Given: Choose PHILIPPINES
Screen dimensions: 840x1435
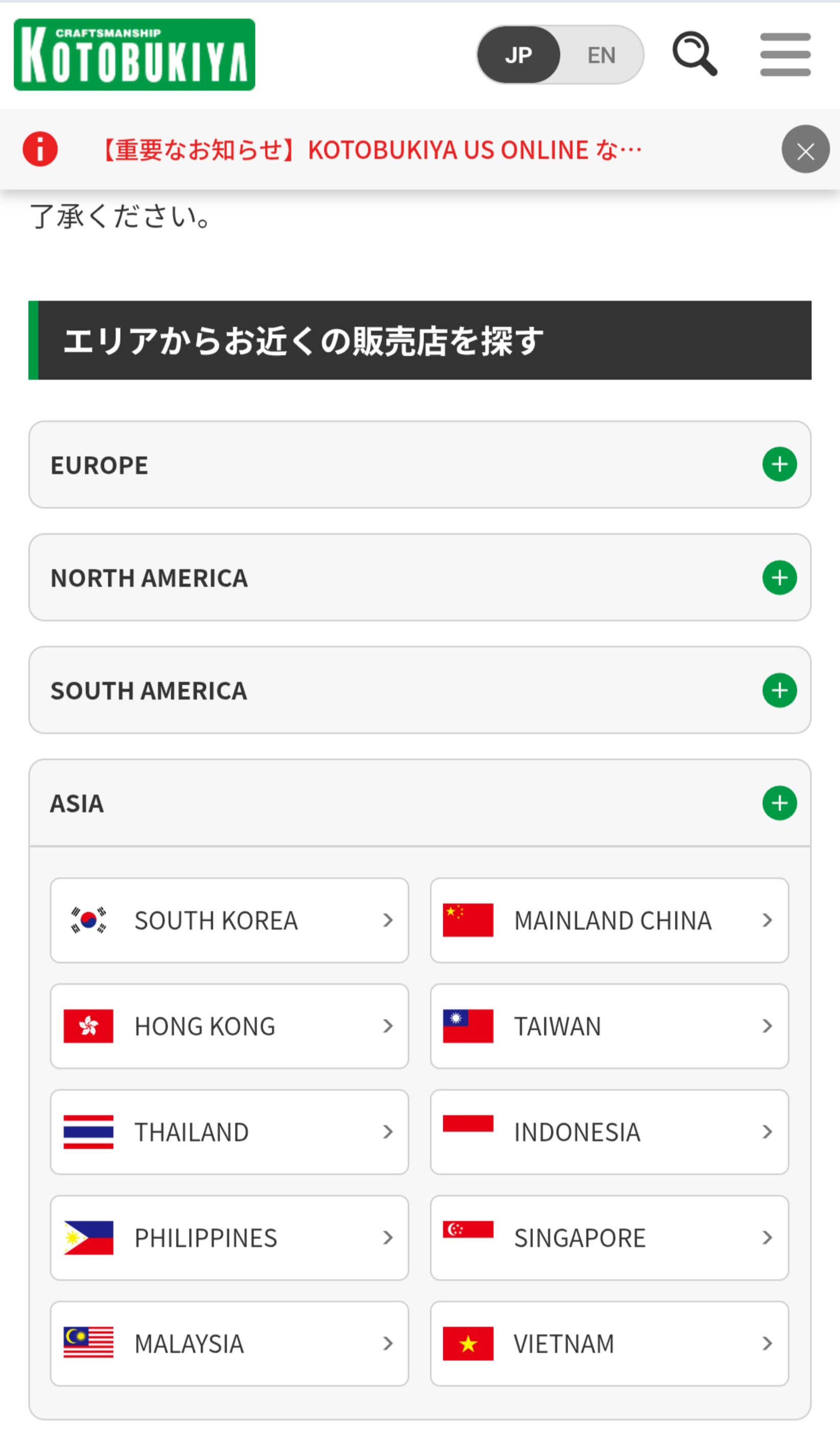Looking at the screenshot, I should point(229,1239).
